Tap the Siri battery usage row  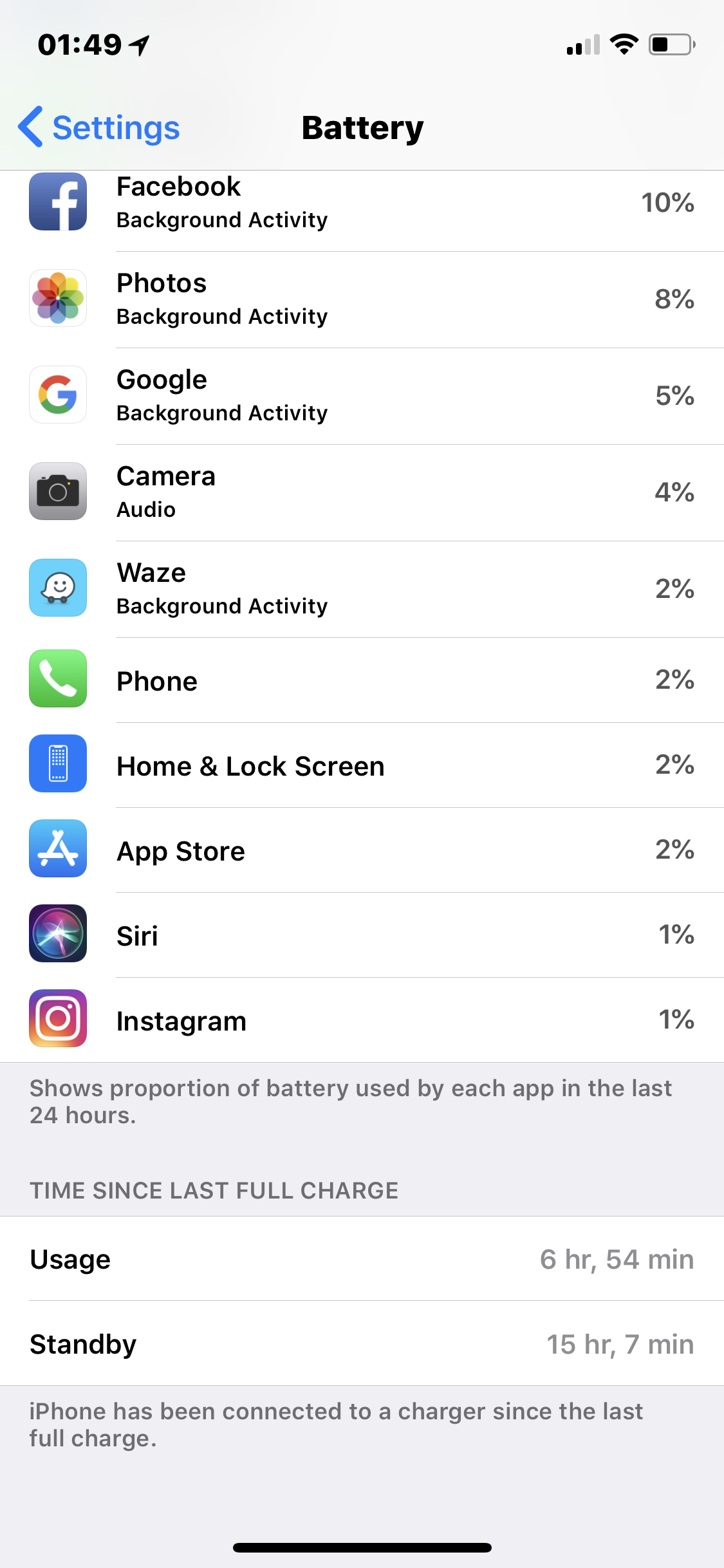click(x=362, y=935)
